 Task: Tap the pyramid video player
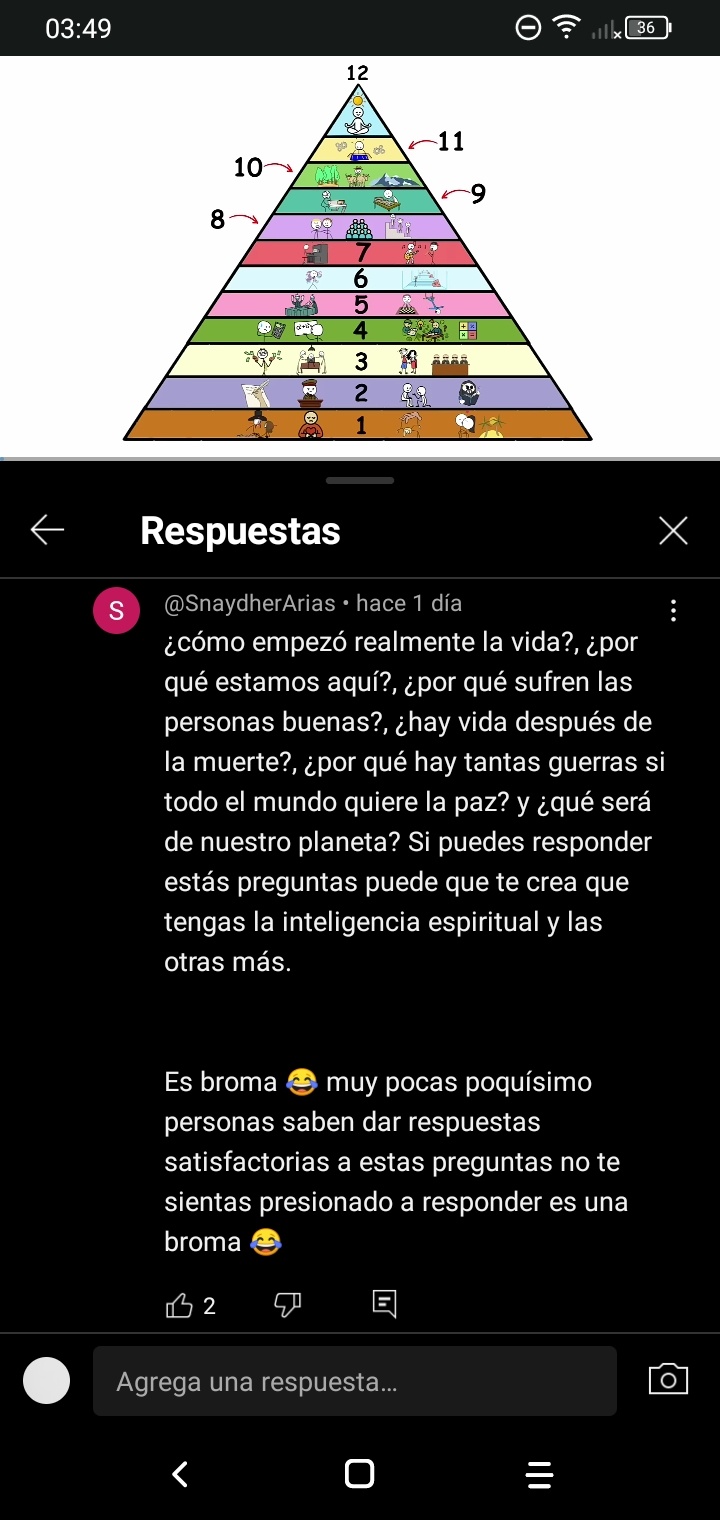(x=358, y=256)
